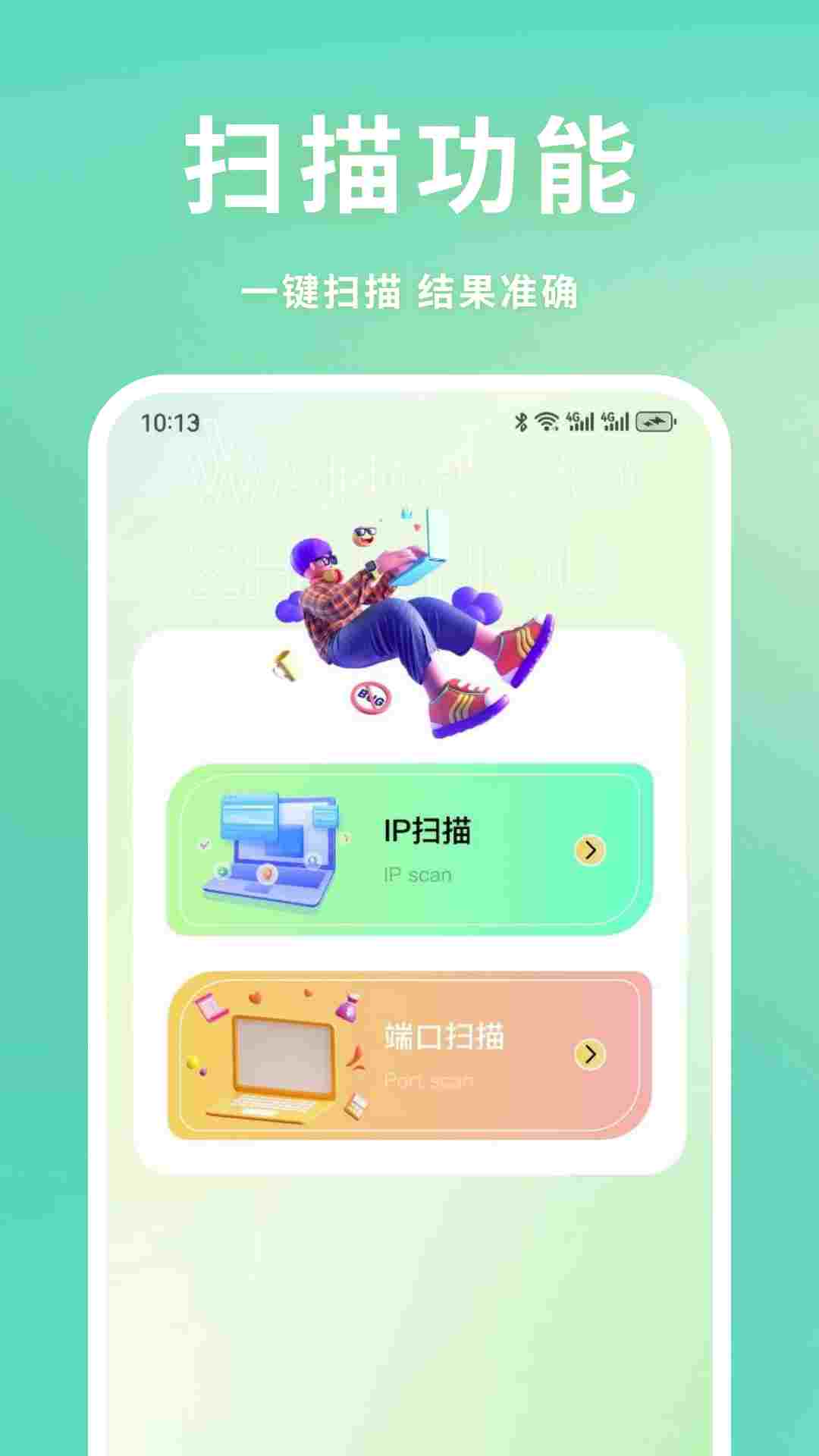Tap the 扫描功能 heading text
The height and width of the screenshot is (1456, 819).
click(409, 163)
